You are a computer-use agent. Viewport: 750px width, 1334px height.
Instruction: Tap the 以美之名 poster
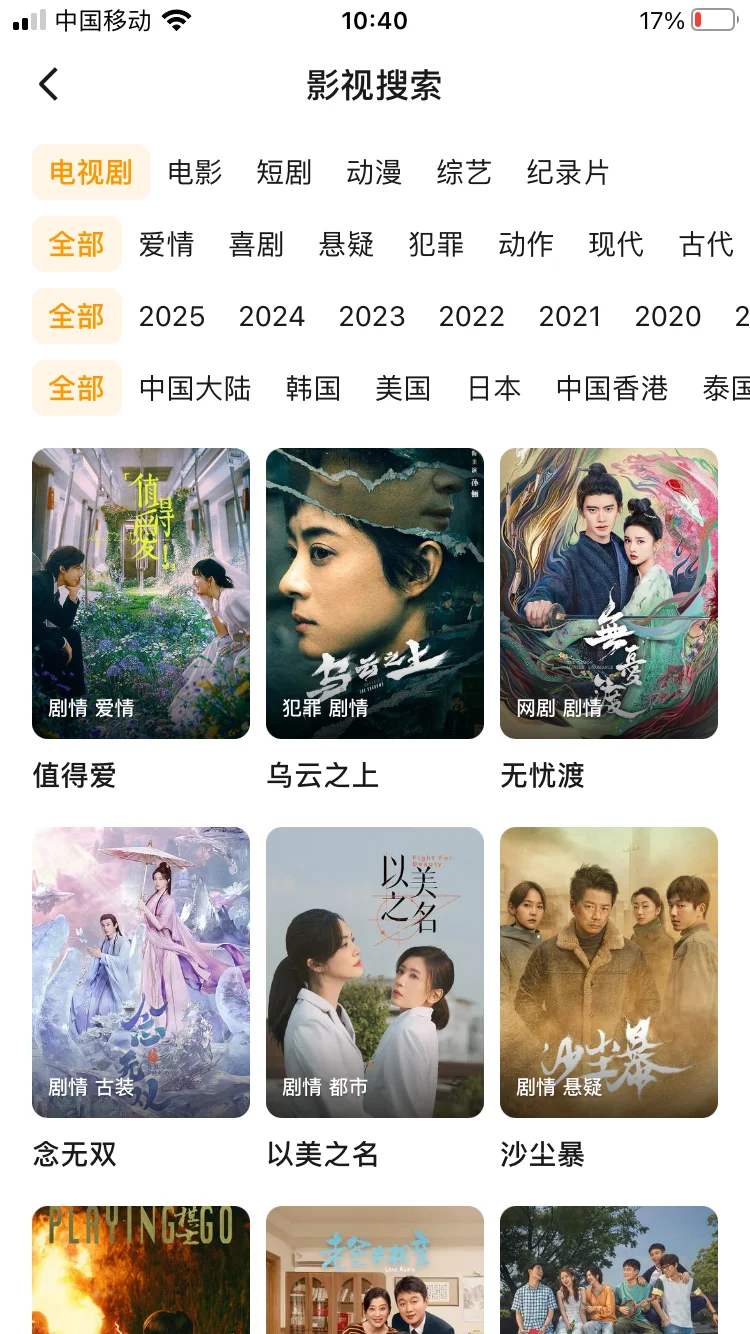pyautogui.click(x=375, y=972)
